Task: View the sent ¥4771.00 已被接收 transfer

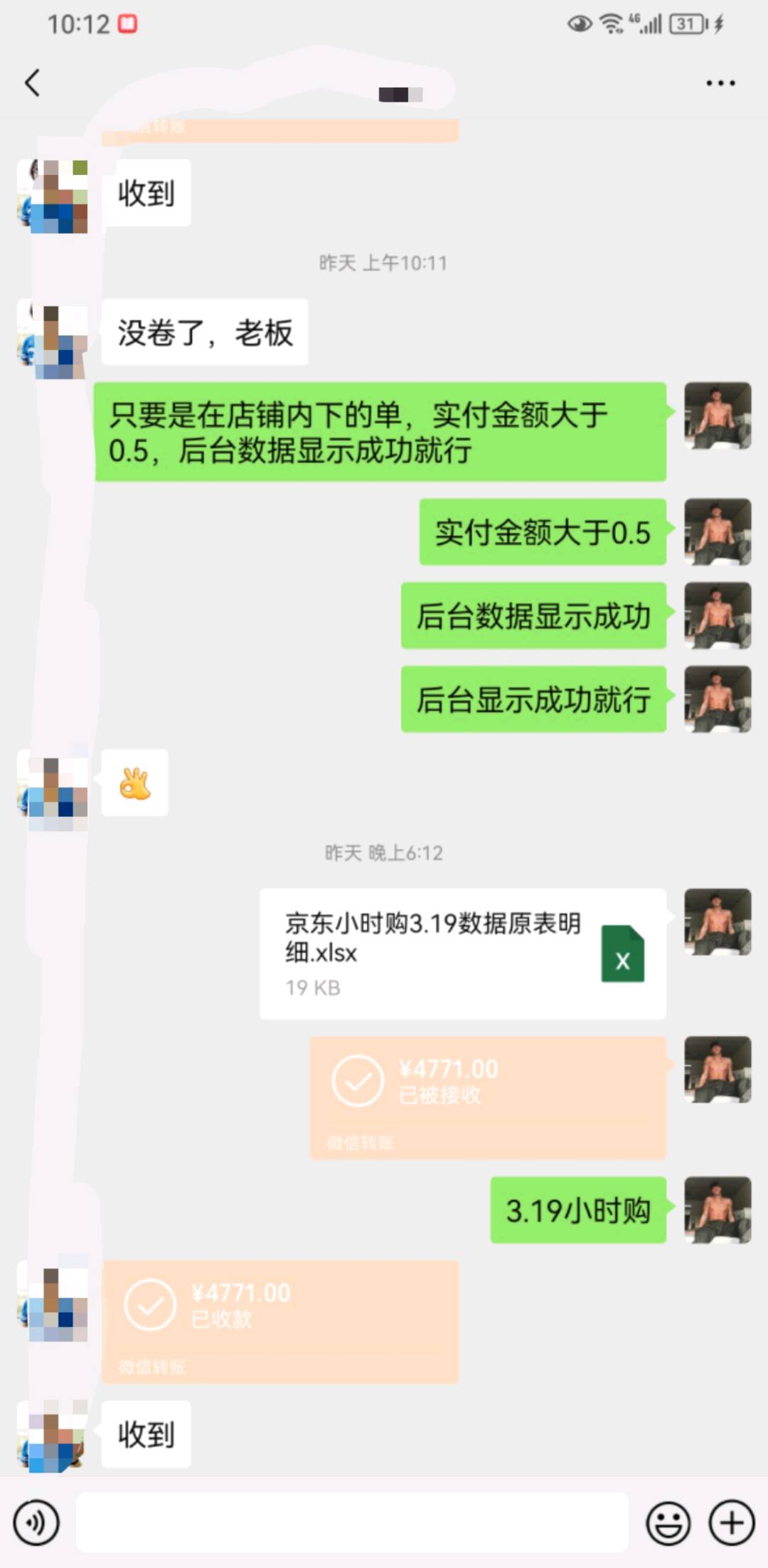Action: [489, 1098]
